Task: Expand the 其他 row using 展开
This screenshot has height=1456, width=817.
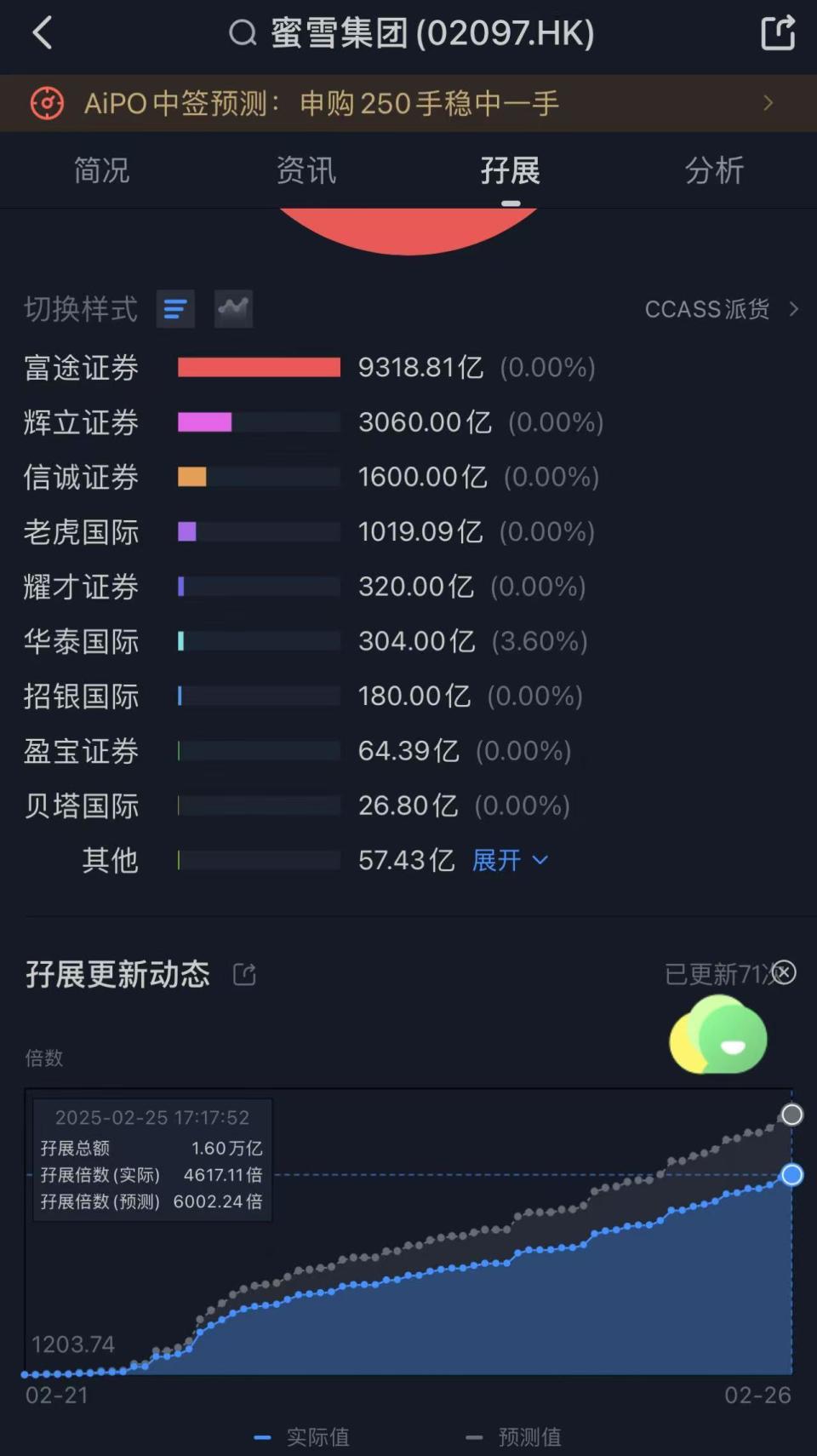Action: (x=509, y=861)
